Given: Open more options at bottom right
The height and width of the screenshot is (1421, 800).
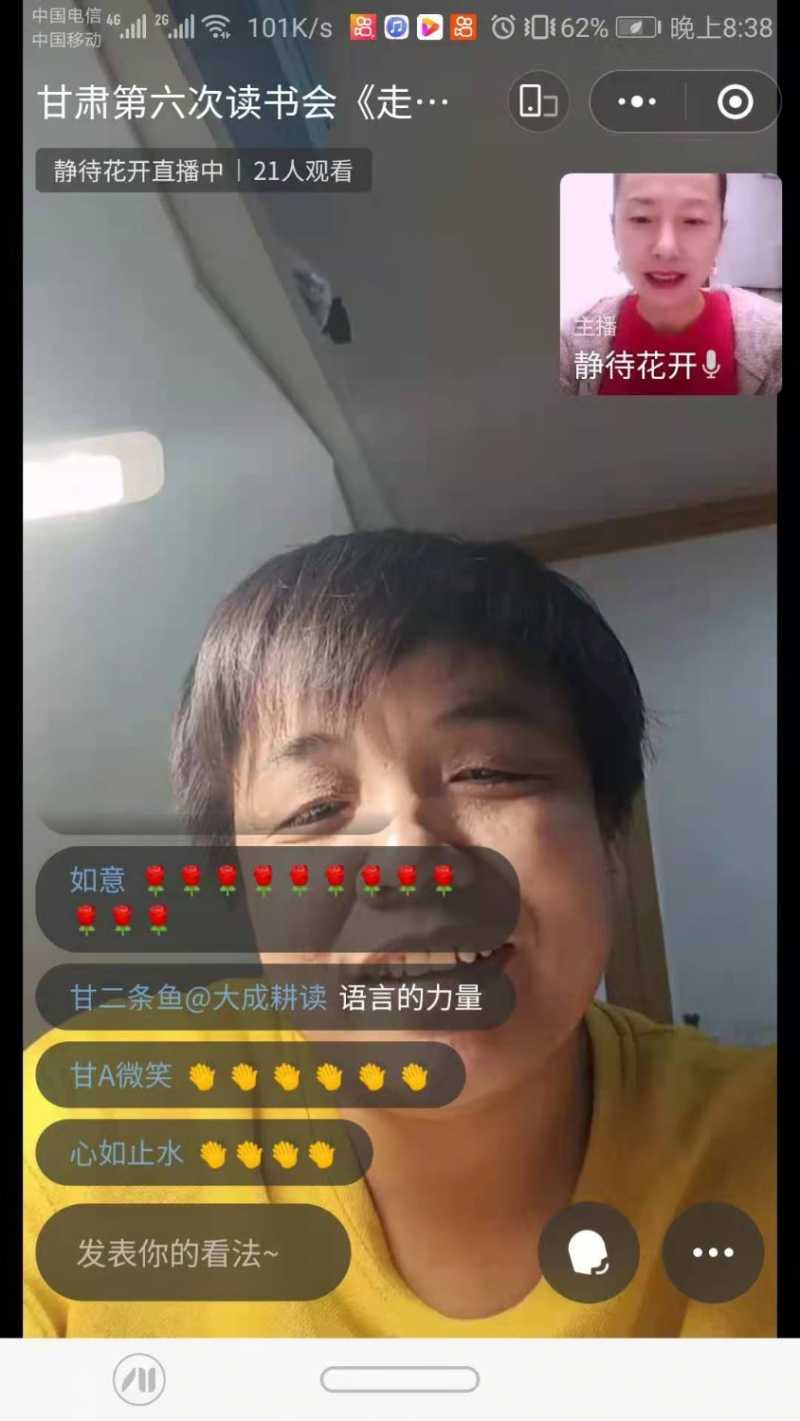Looking at the screenshot, I should tap(713, 1252).
